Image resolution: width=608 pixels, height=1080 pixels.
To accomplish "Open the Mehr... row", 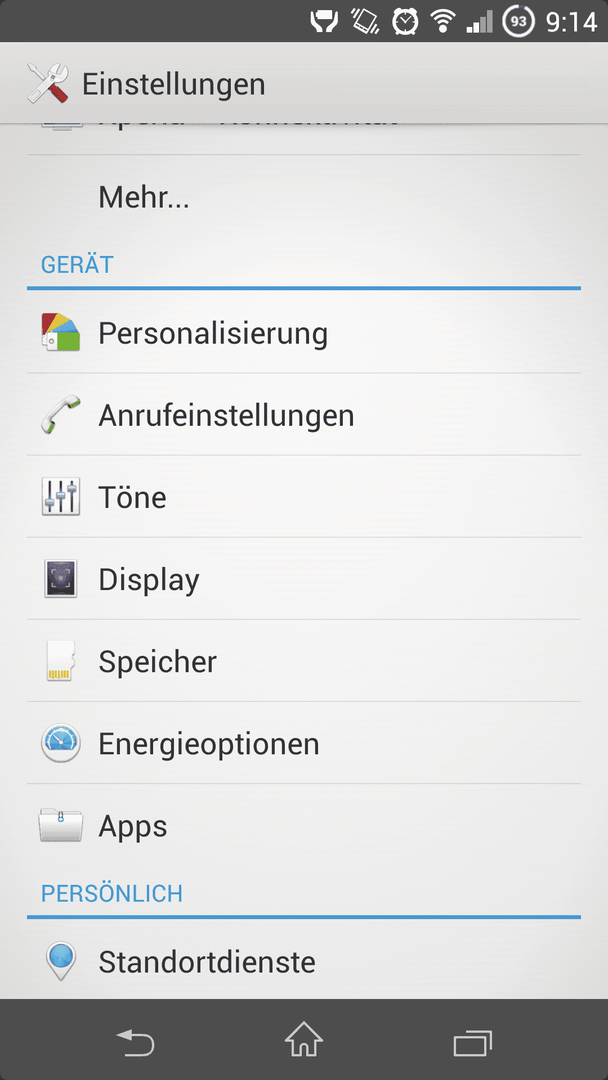I will [x=304, y=198].
